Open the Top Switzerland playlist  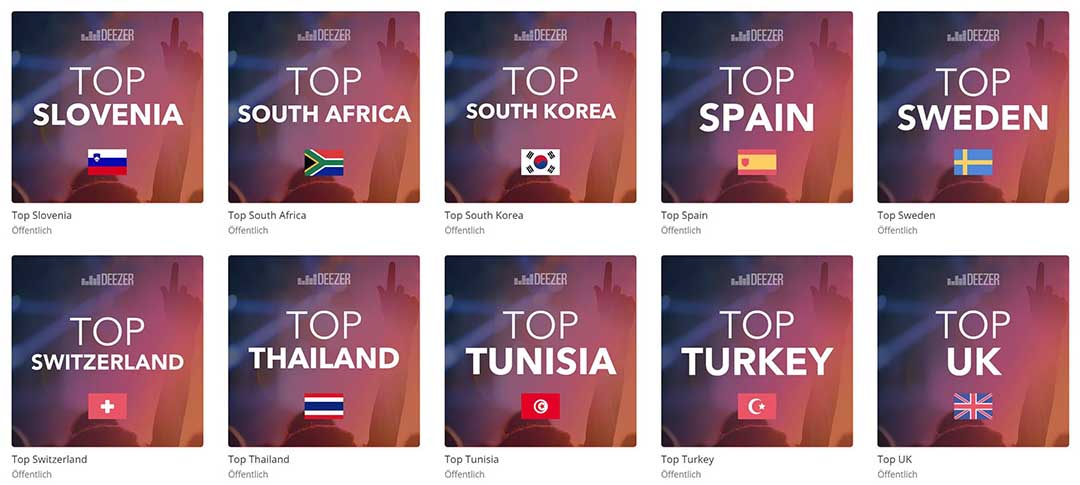coord(107,351)
